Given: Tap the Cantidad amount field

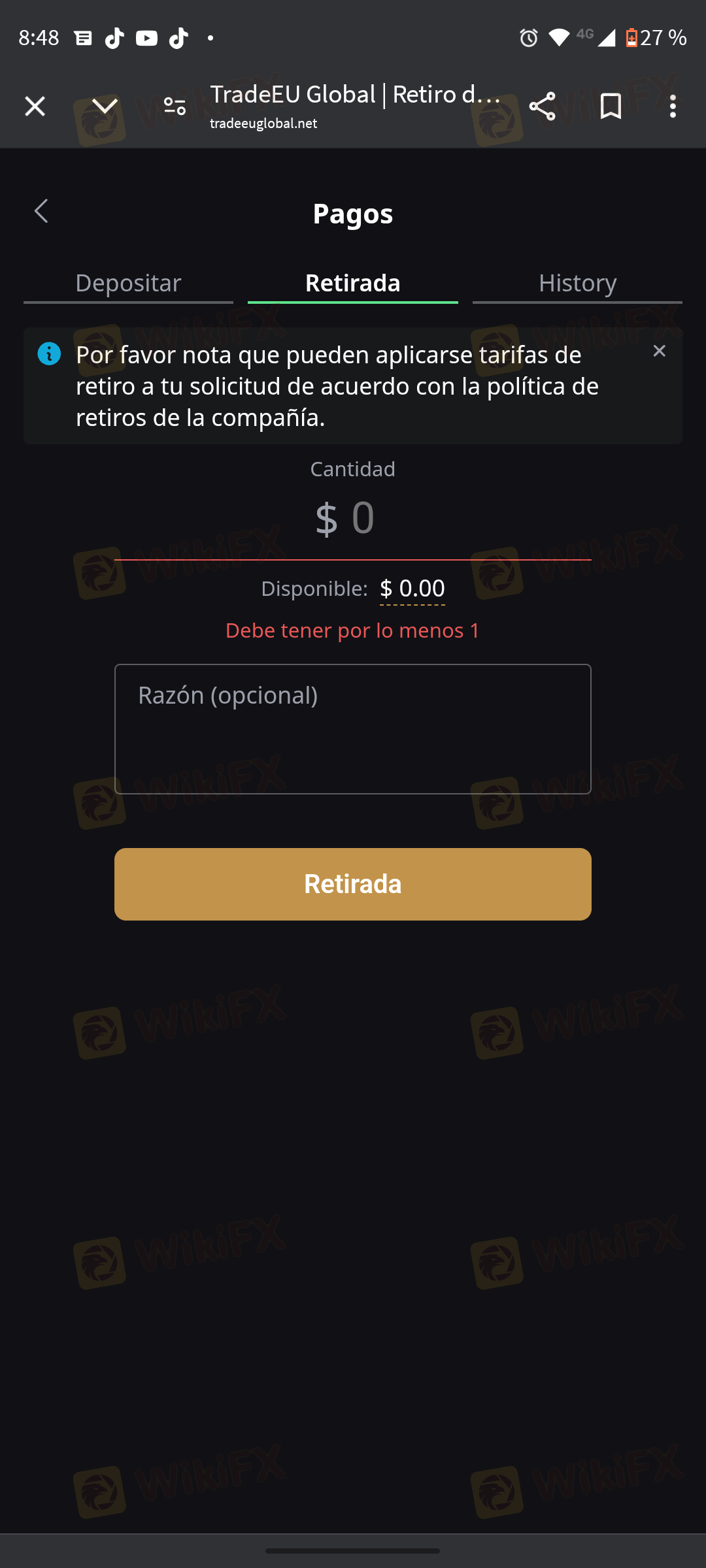Looking at the screenshot, I should [353, 519].
